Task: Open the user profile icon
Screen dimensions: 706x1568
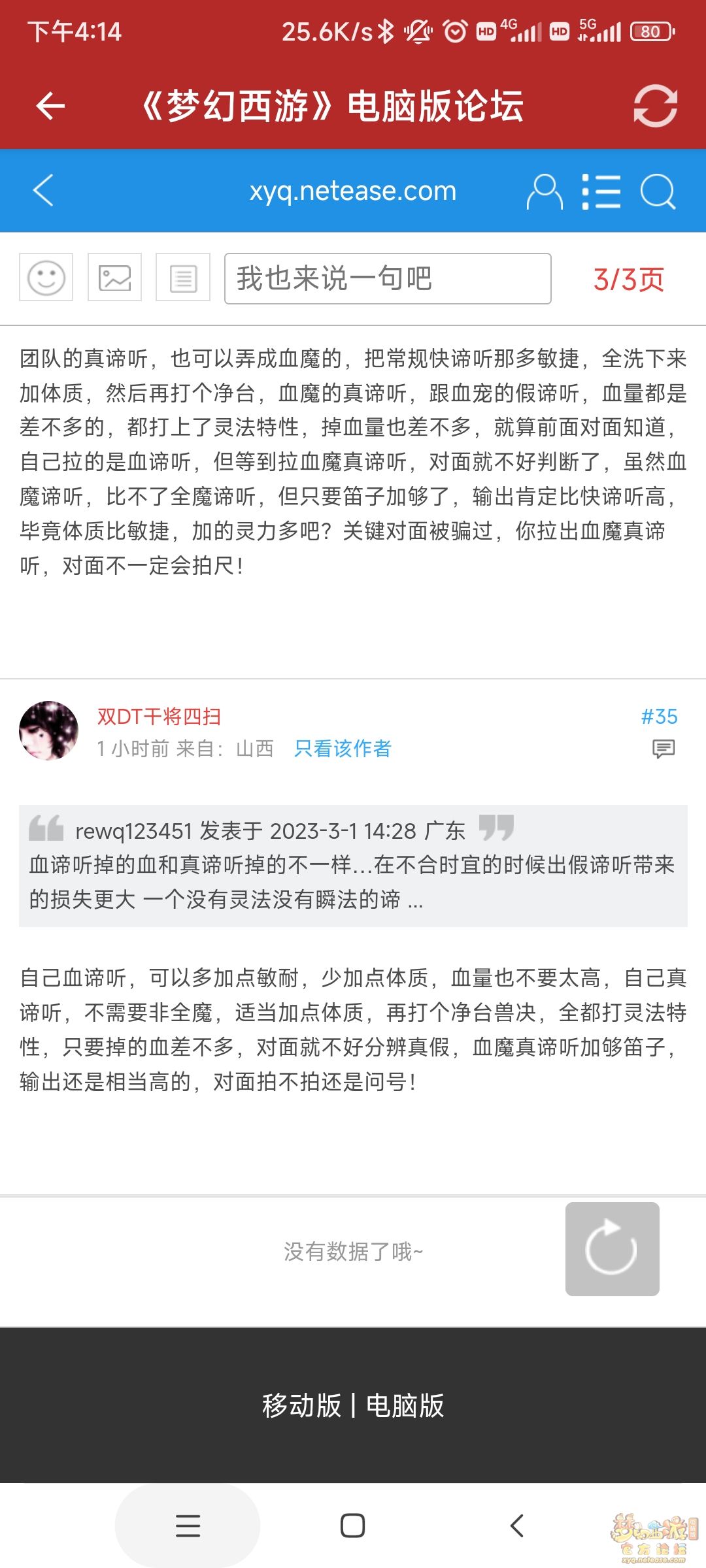Action: tap(544, 191)
